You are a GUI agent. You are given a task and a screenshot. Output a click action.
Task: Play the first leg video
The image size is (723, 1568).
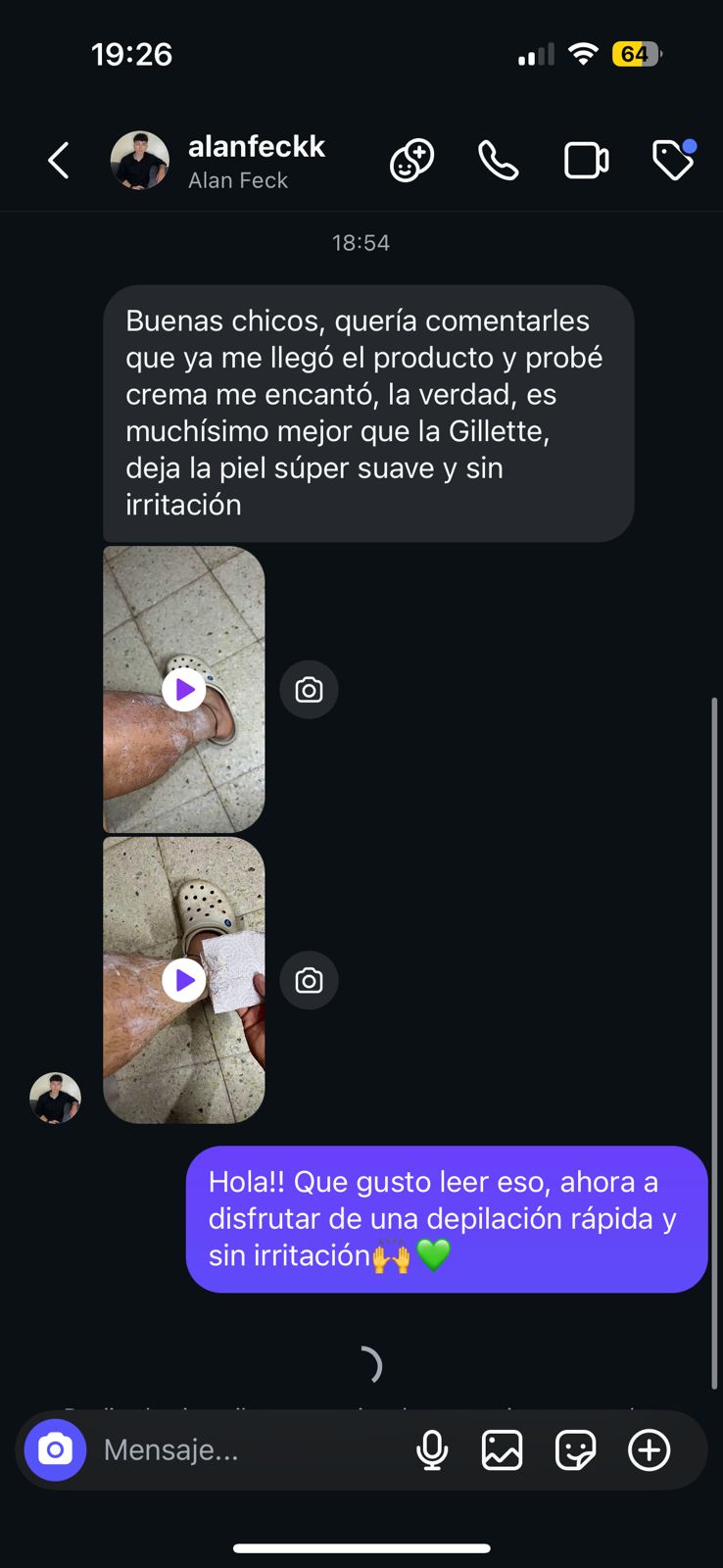coord(183,689)
